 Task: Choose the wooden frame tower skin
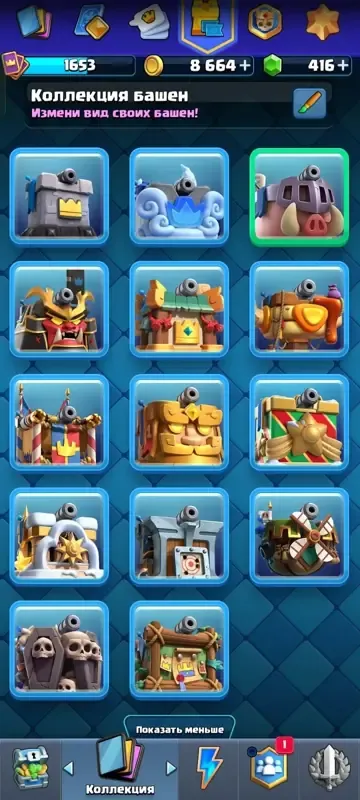pyautogui.click(x=179, y=649)
